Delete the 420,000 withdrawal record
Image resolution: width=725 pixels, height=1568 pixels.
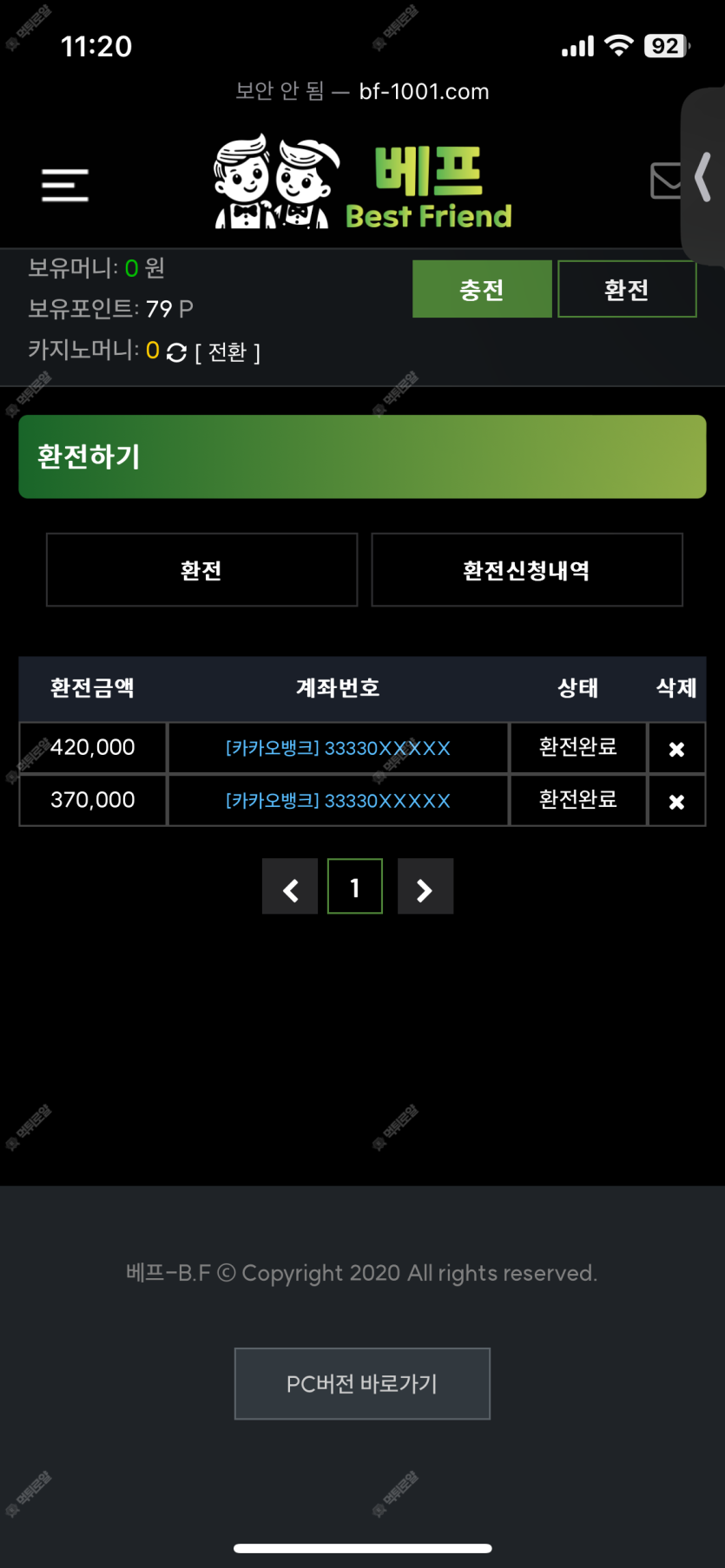tap(676, 749)
